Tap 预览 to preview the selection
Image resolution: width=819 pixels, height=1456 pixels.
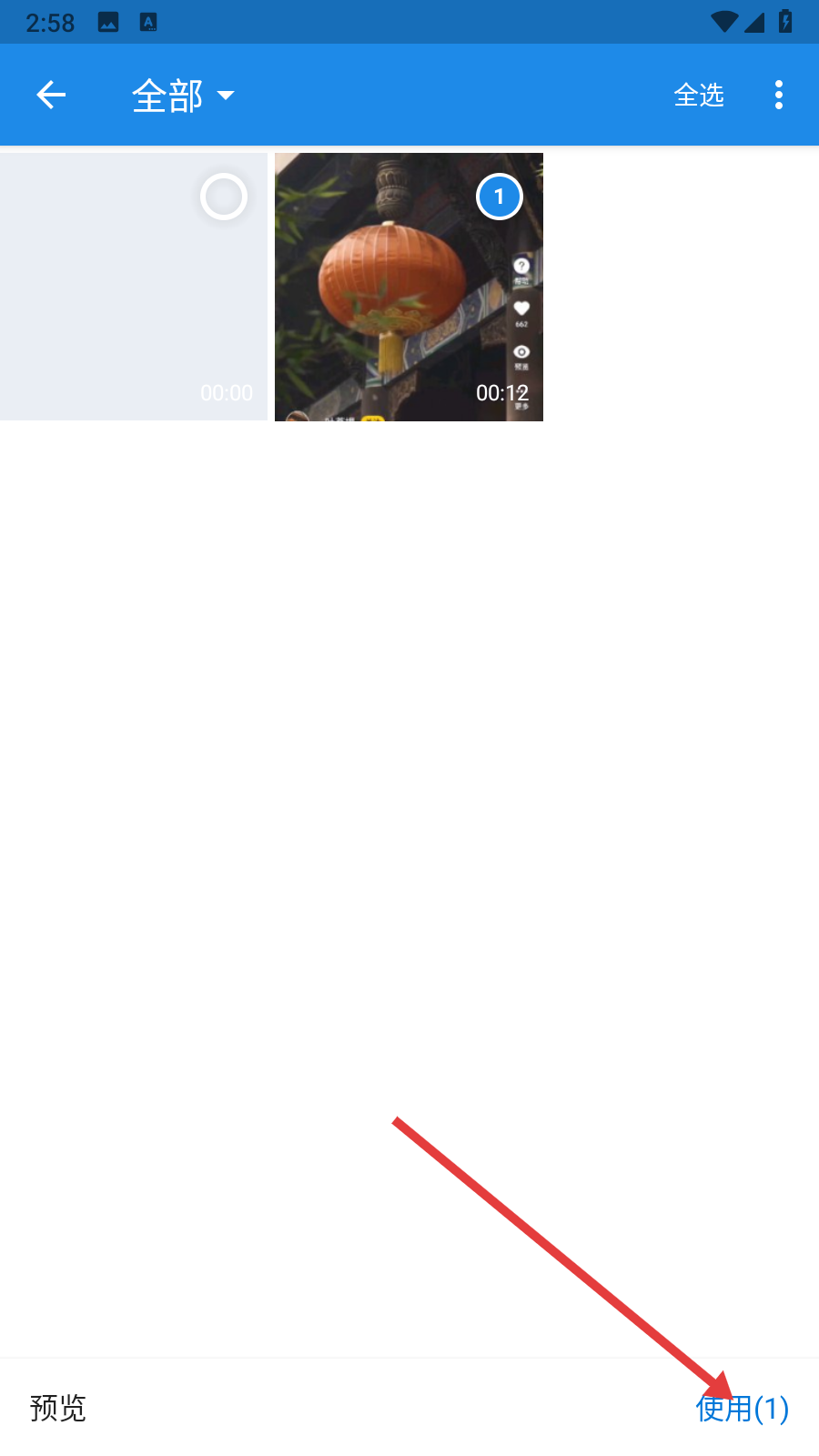[x=57, y=1408]
